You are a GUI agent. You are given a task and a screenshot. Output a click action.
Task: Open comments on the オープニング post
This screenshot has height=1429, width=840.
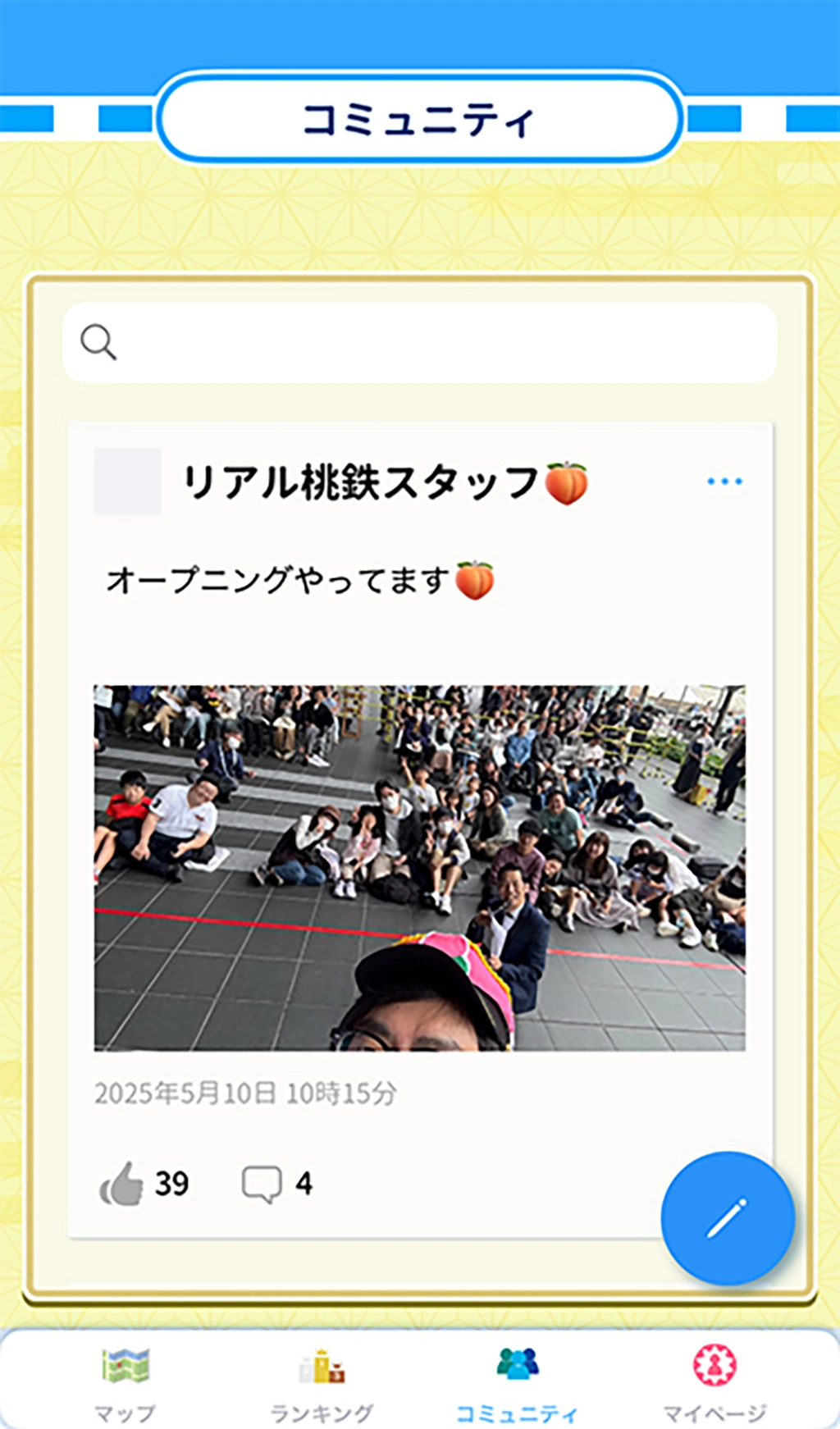(x=262, y=1184)
